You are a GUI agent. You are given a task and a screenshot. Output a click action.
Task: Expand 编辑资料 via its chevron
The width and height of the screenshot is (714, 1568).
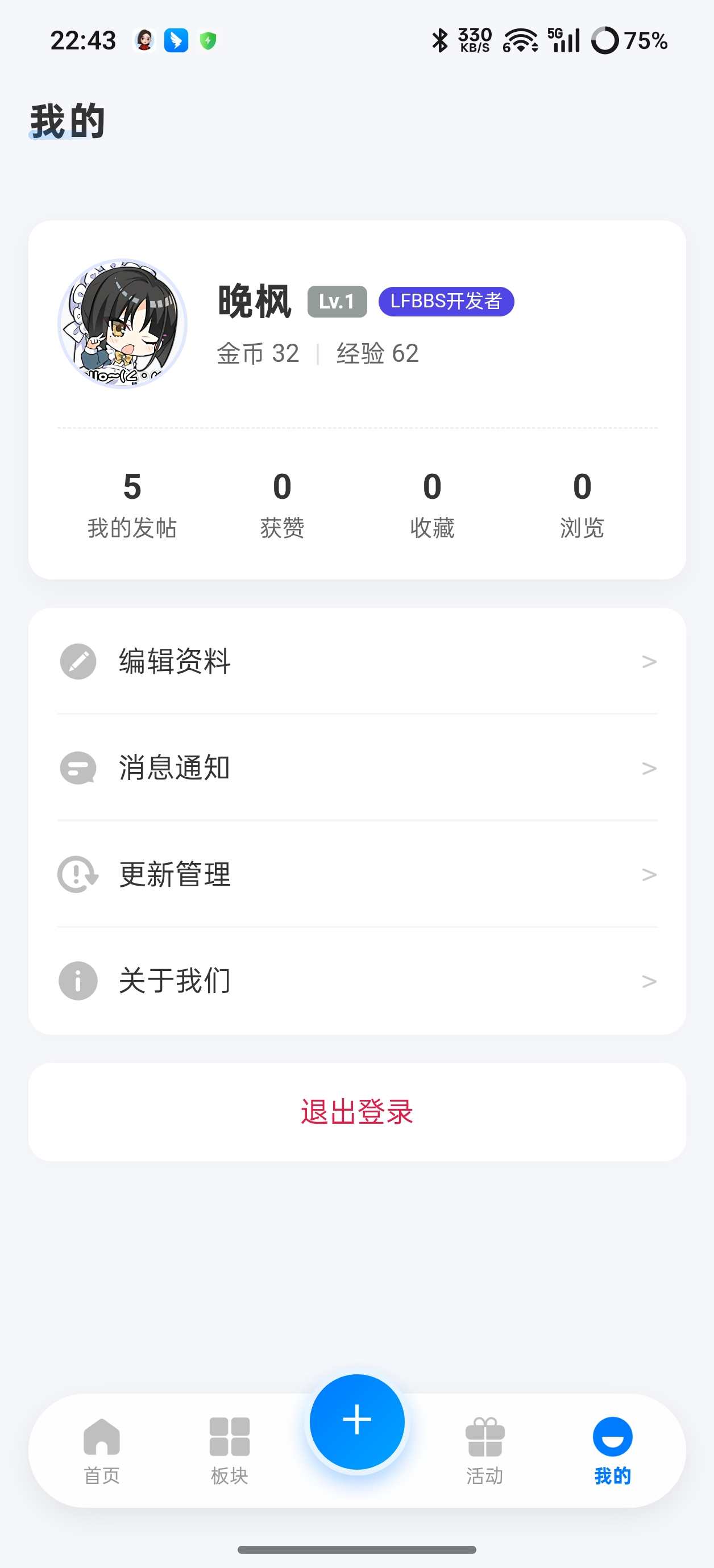coord(649,662)
